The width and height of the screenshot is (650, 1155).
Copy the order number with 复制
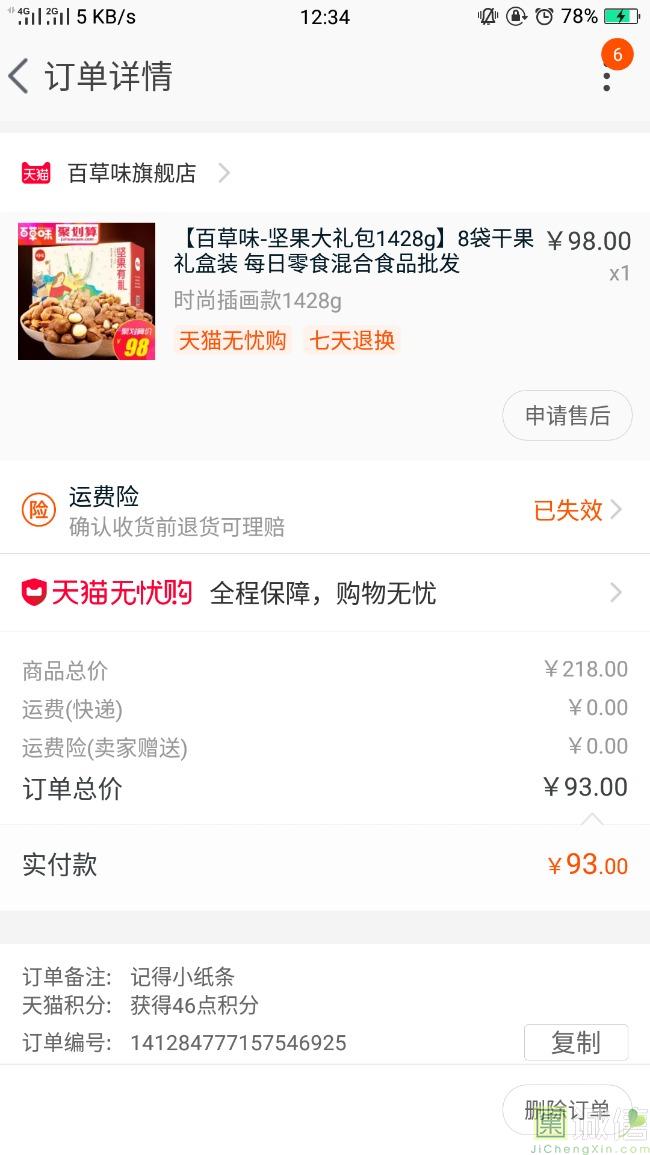(x=575, y=1042)
